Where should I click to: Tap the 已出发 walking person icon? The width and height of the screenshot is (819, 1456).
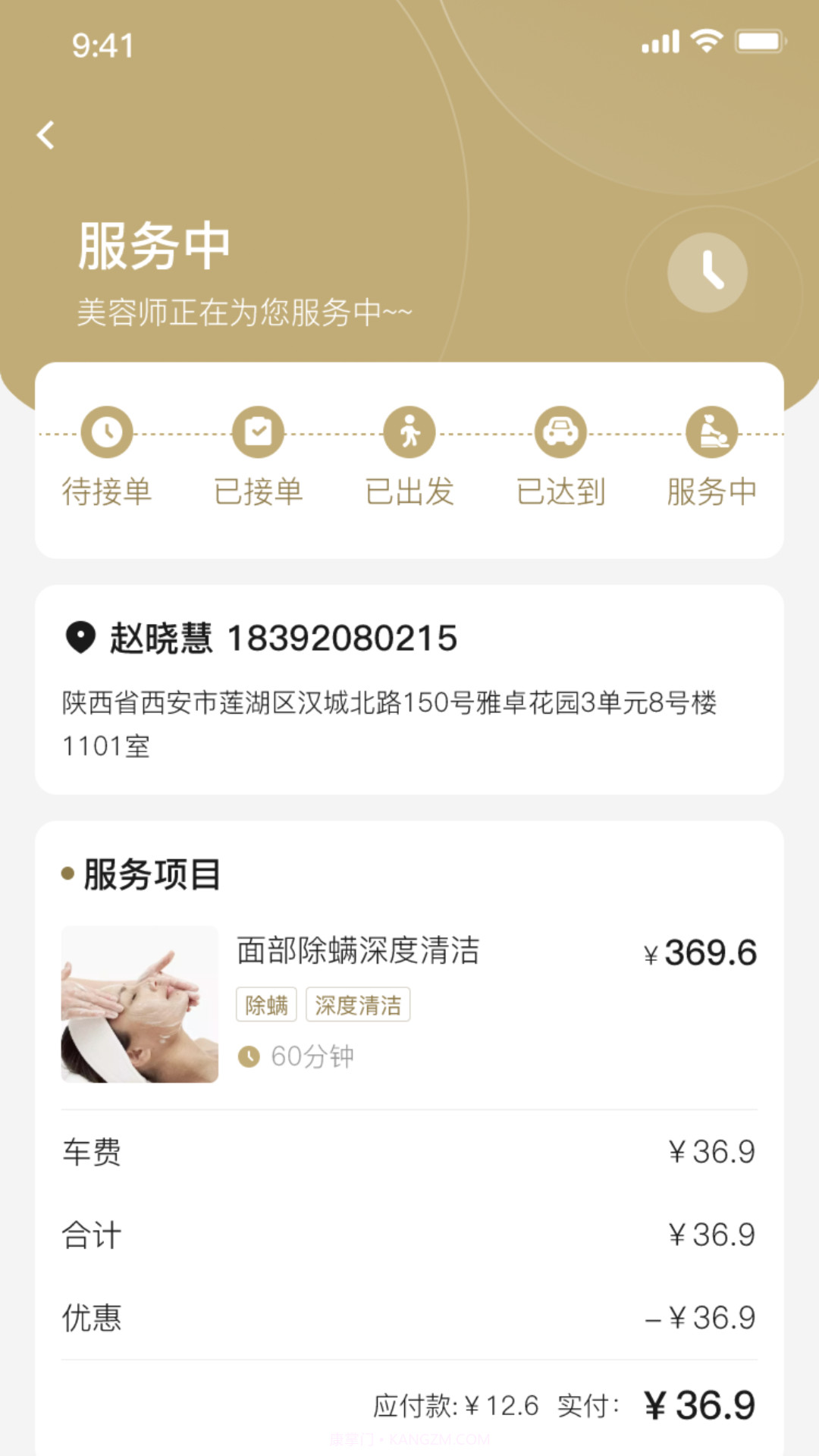(409, 431)
